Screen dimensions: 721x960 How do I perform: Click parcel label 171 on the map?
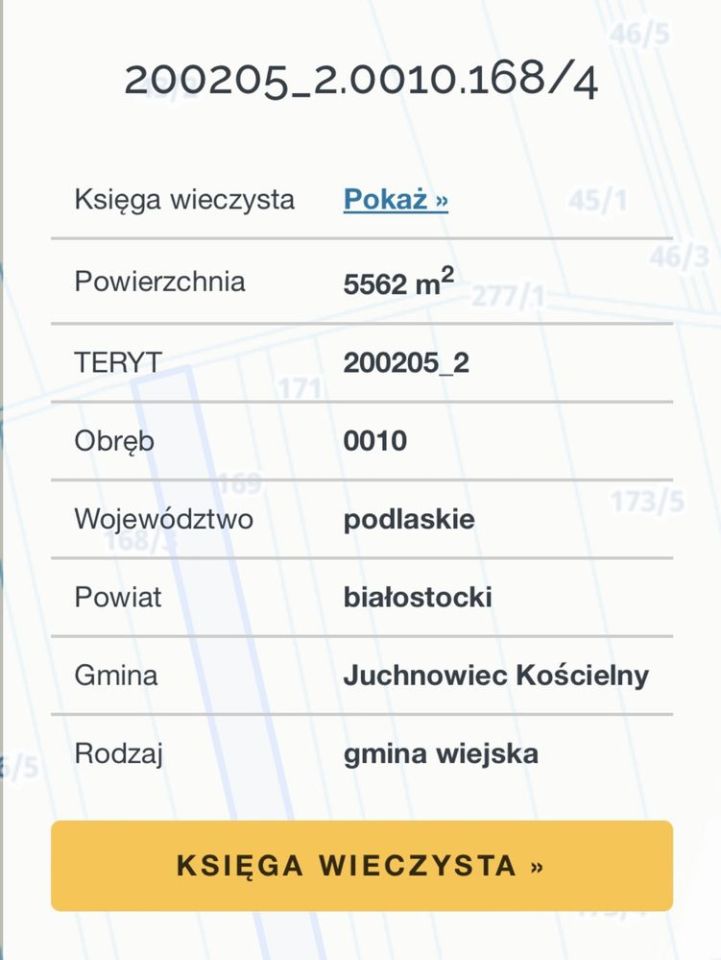click(300, 386)
